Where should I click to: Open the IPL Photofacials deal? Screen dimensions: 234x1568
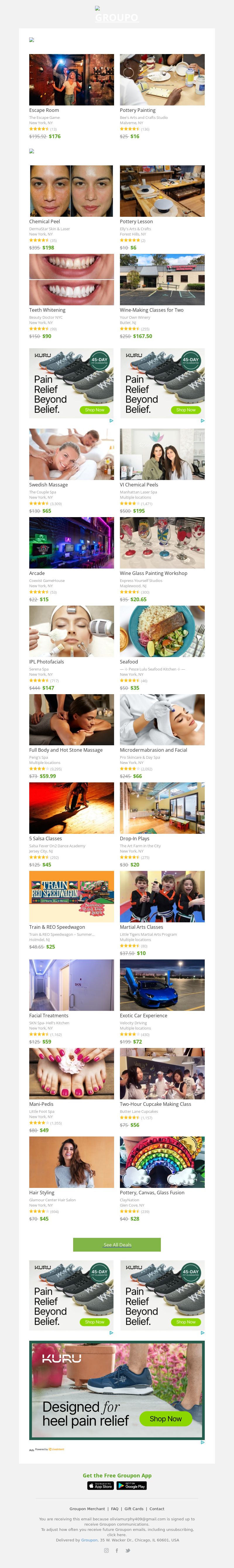pyautogui.click(x=71, y=631)
